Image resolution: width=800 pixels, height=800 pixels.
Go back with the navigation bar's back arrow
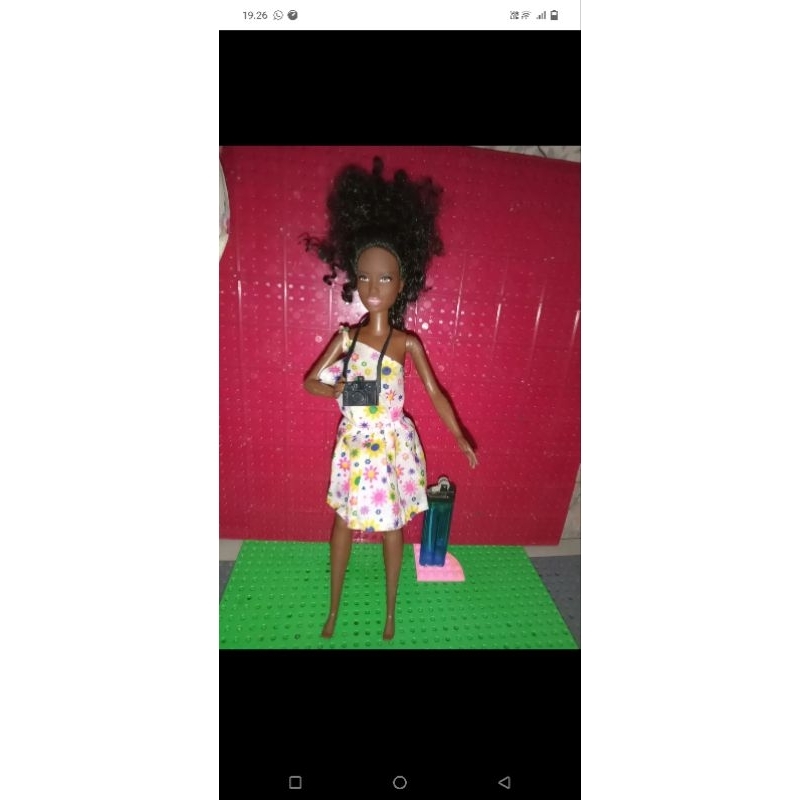tap(504, 782)
